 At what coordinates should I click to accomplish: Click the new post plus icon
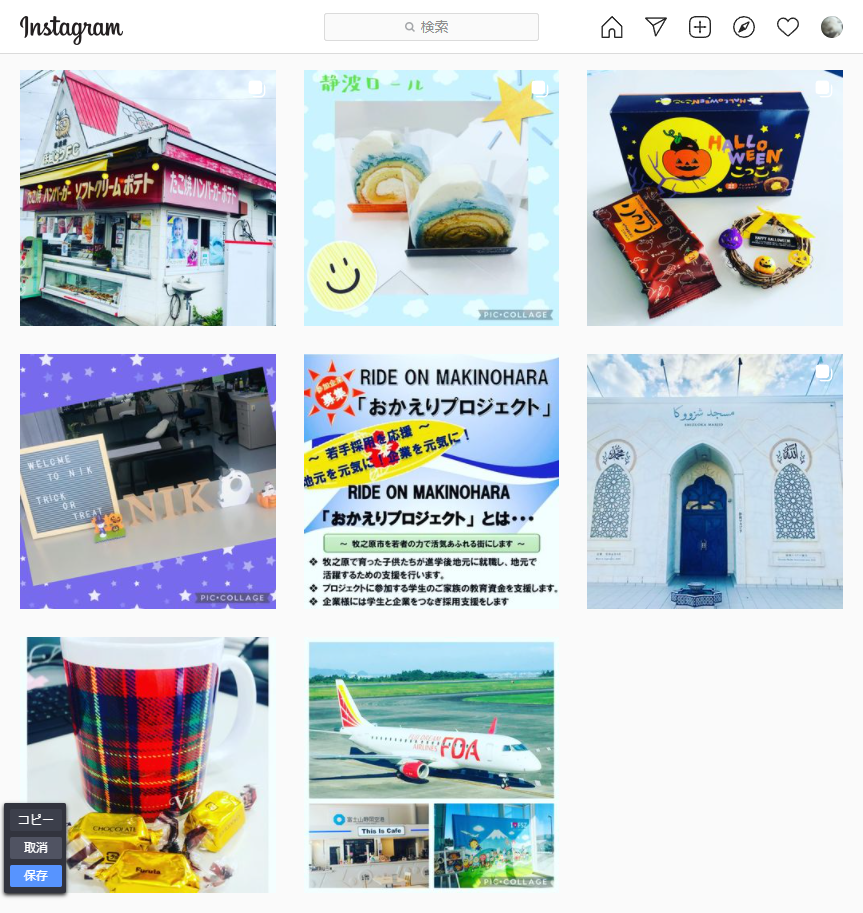(x=700, y=27)
